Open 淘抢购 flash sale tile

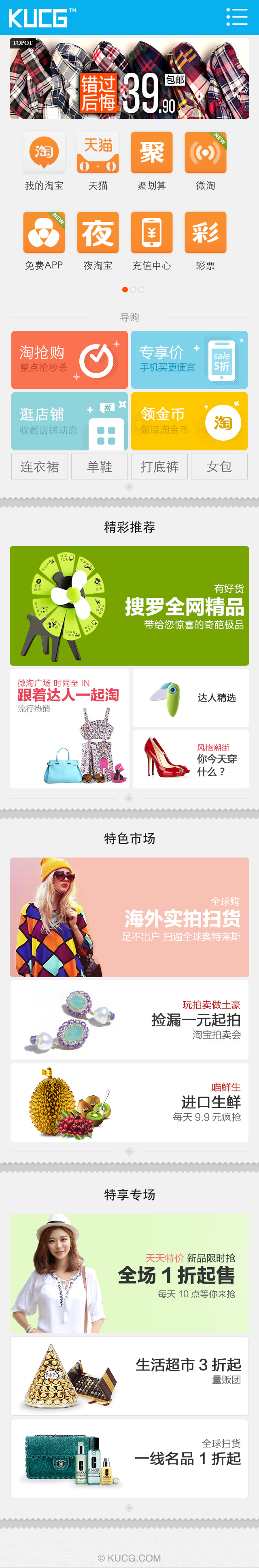click(x=70, y=360)
